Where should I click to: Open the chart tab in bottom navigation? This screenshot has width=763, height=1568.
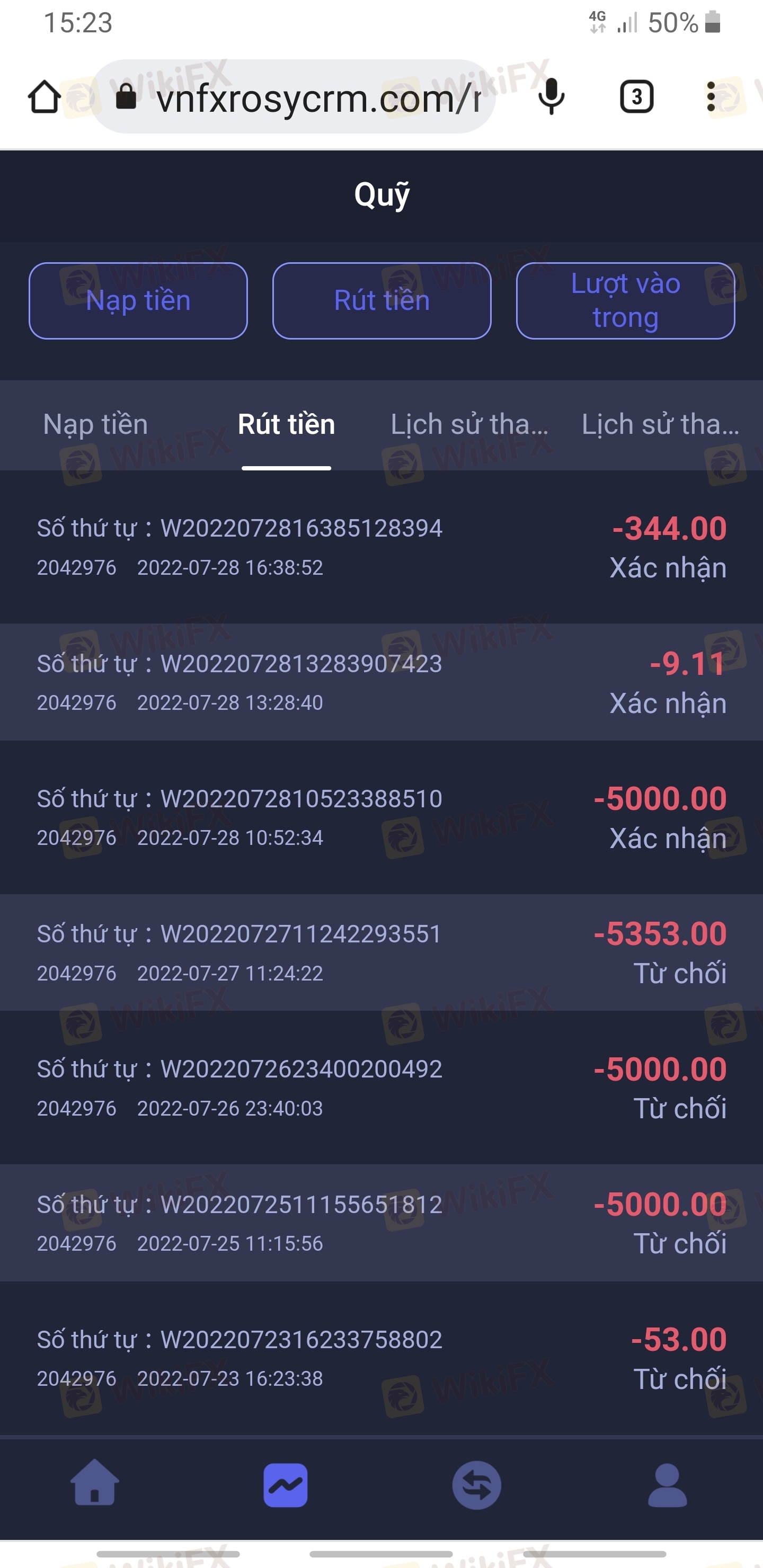(286, 1485)
